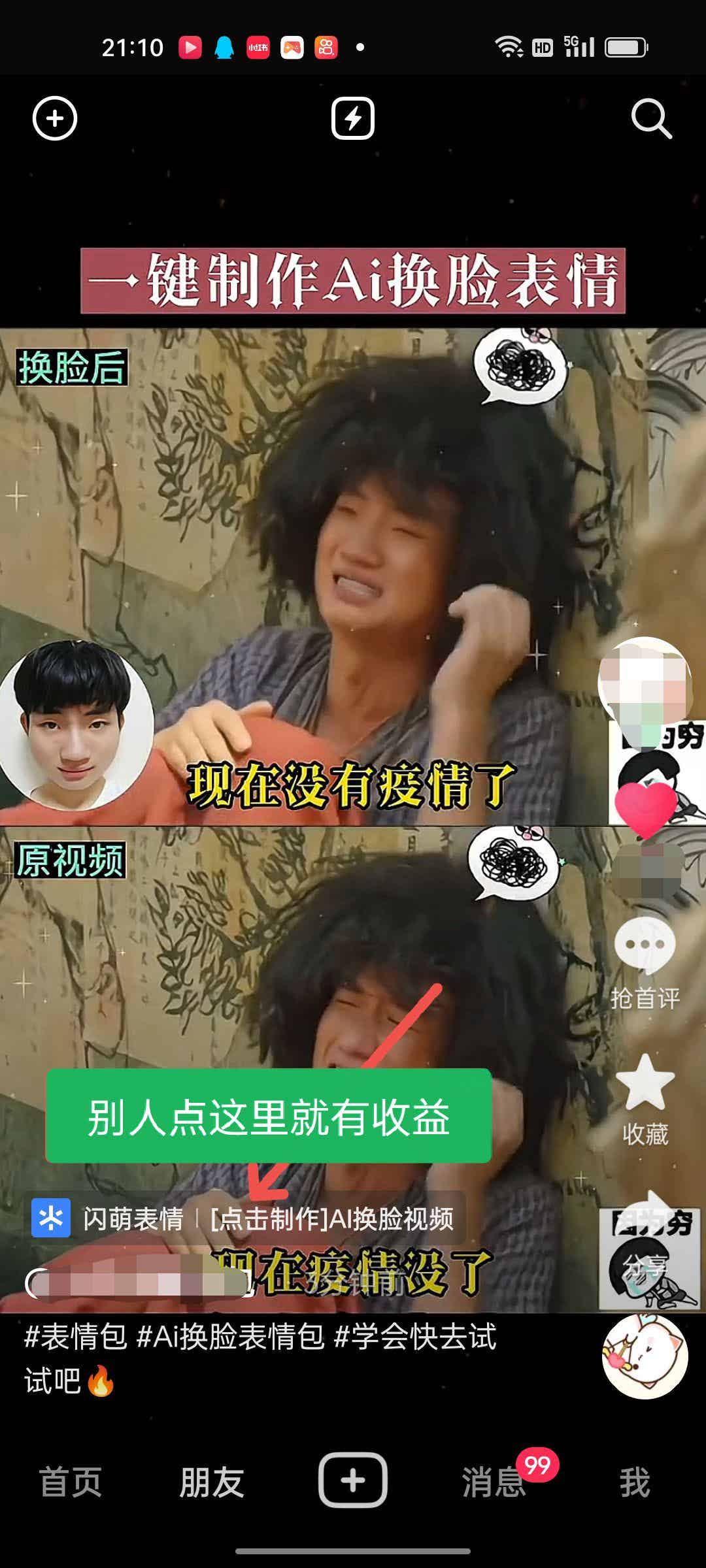Open the #表情包 hashtag

(x=76, y=1337)
